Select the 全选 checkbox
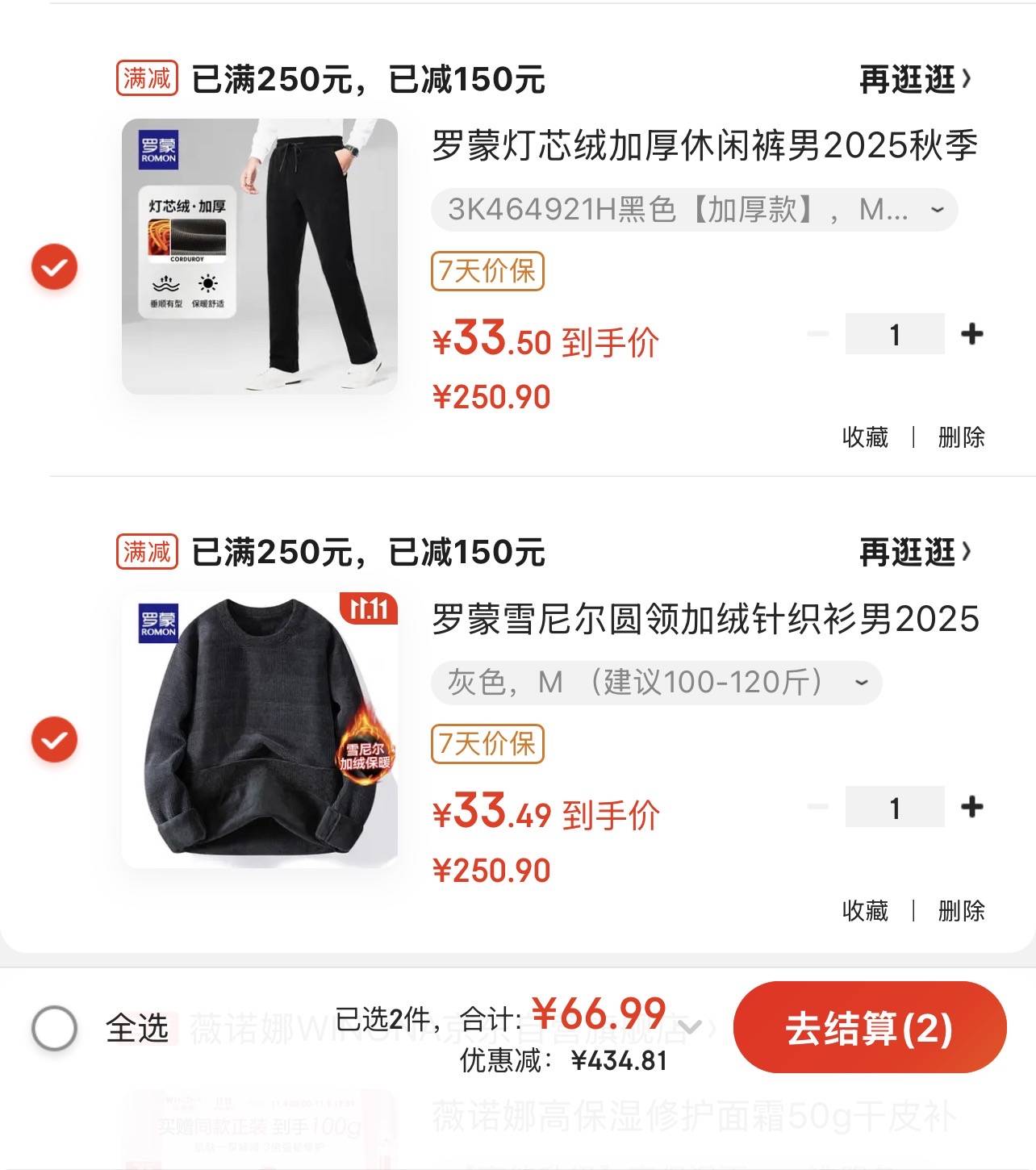The height and width of the screenshot is (1170, 1036). (55, 1027)
